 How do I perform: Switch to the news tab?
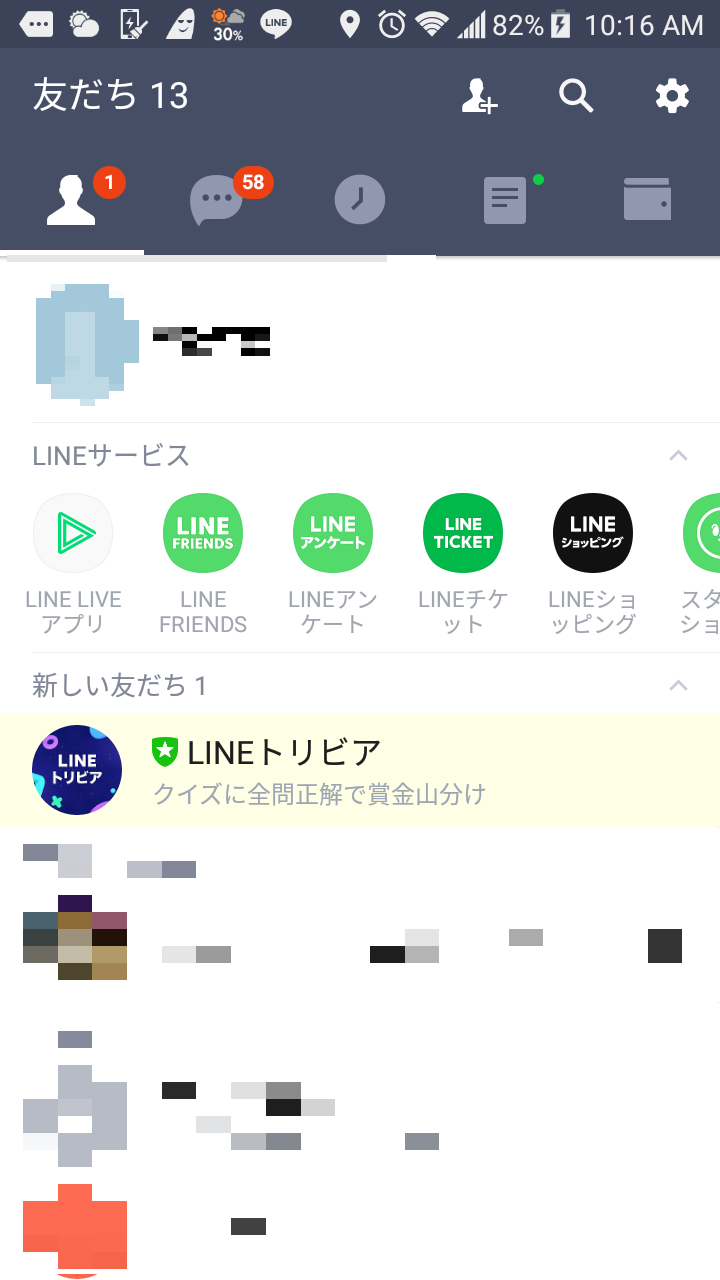(x=505, y=202)
